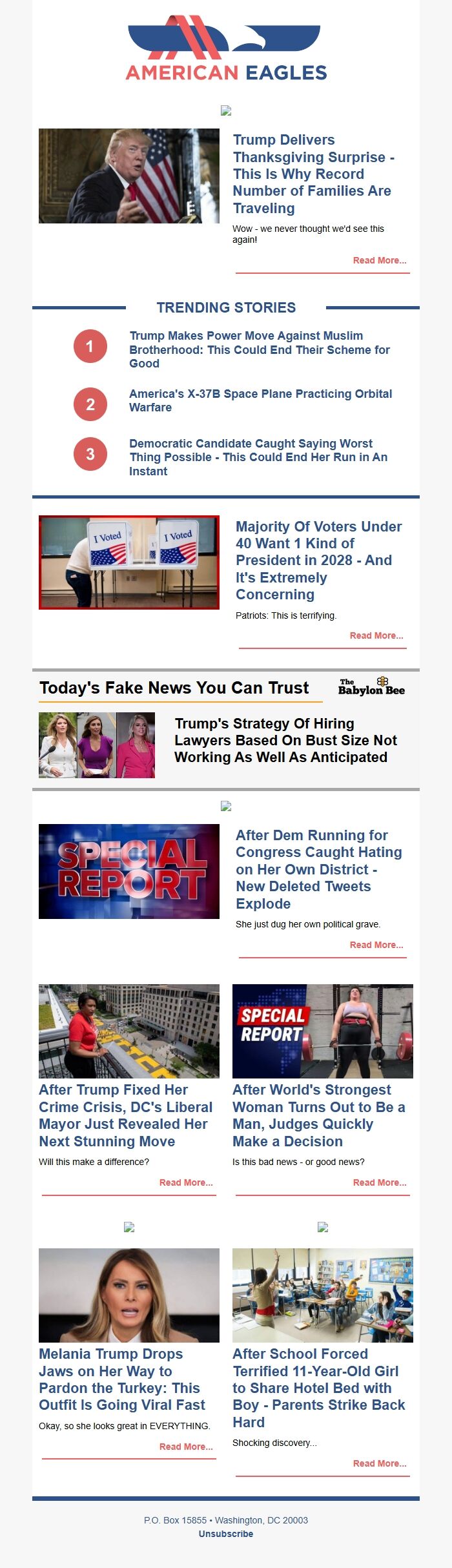The width and height of the screenshot is (452, 1568).
Task: Open the World's Strongest Woman headline
Action: pyautogui.click(x=318, y=1116)
